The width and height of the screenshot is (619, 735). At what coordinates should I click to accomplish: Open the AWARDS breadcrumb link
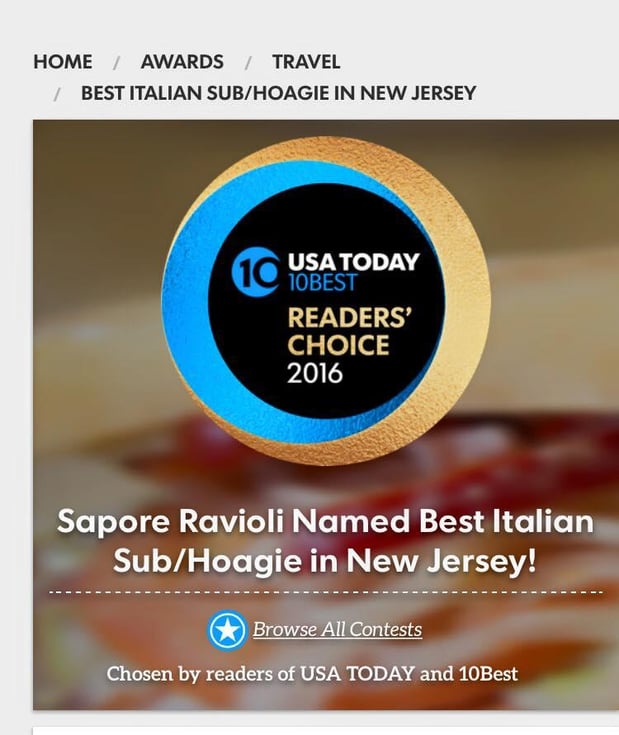(182, 62)
